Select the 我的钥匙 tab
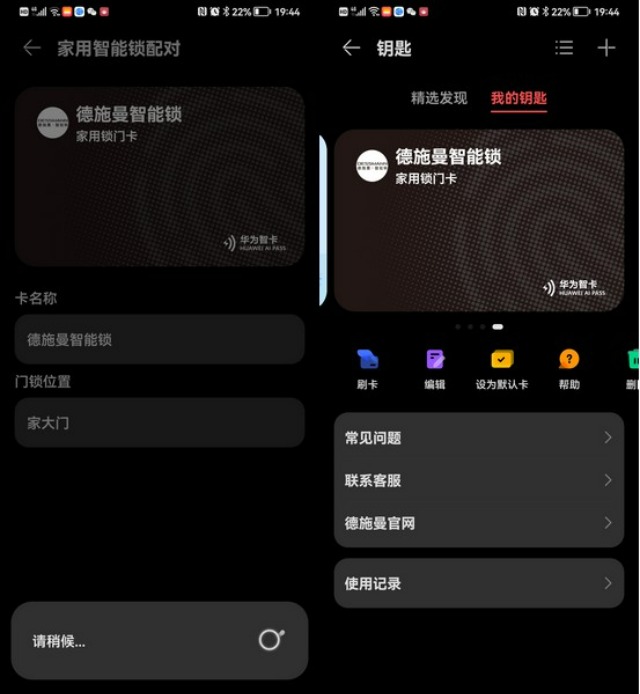Image resolution: width=640 pixels, height=694 pixels. (518, 98)
